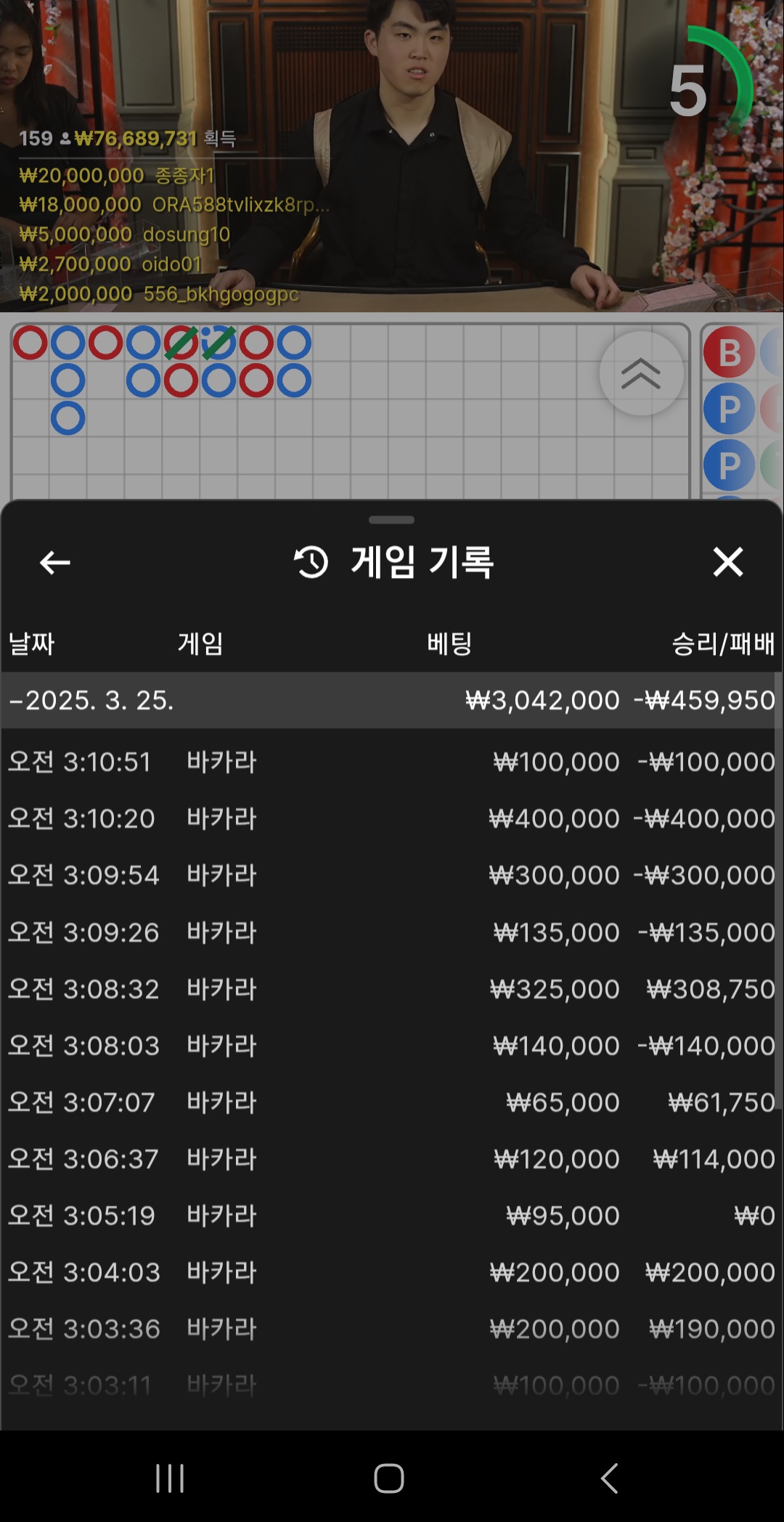784x1522 pixels.
Task: Open recent apps from the navigation bar
Action: [x=170, y=1478]
